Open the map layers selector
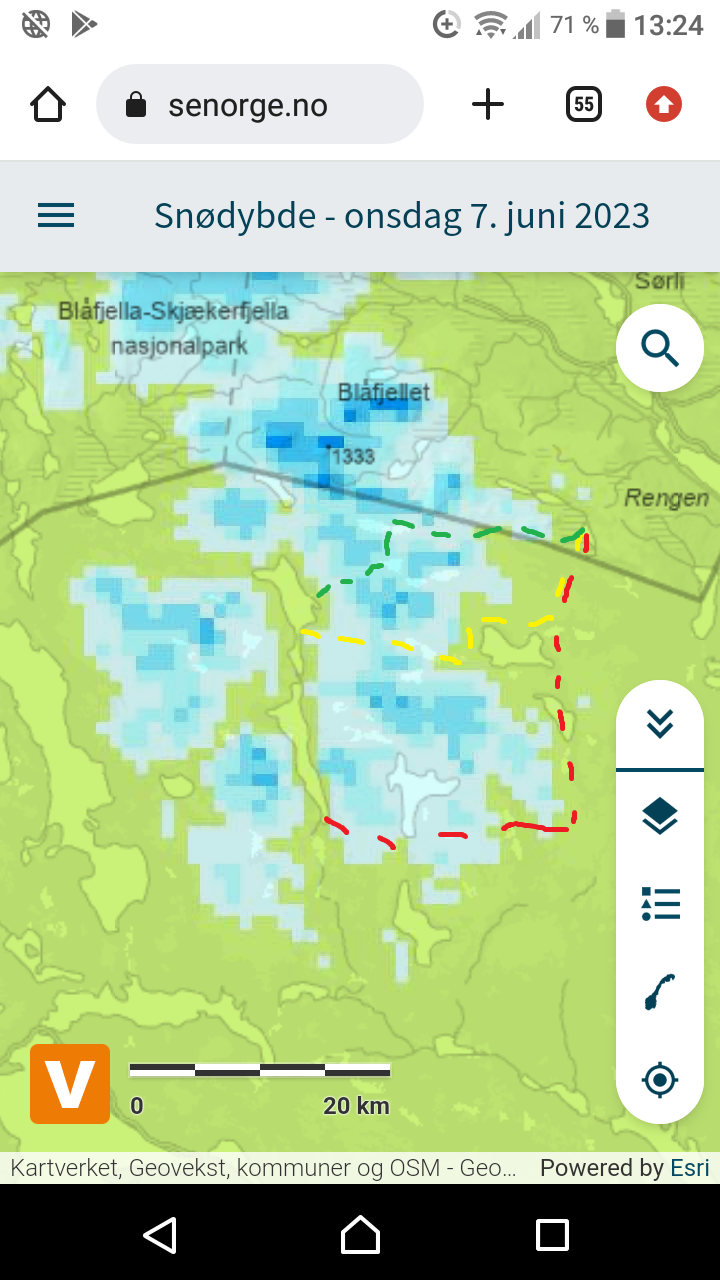Screen dimensions: 720x1280 click(x=660, y=817)
